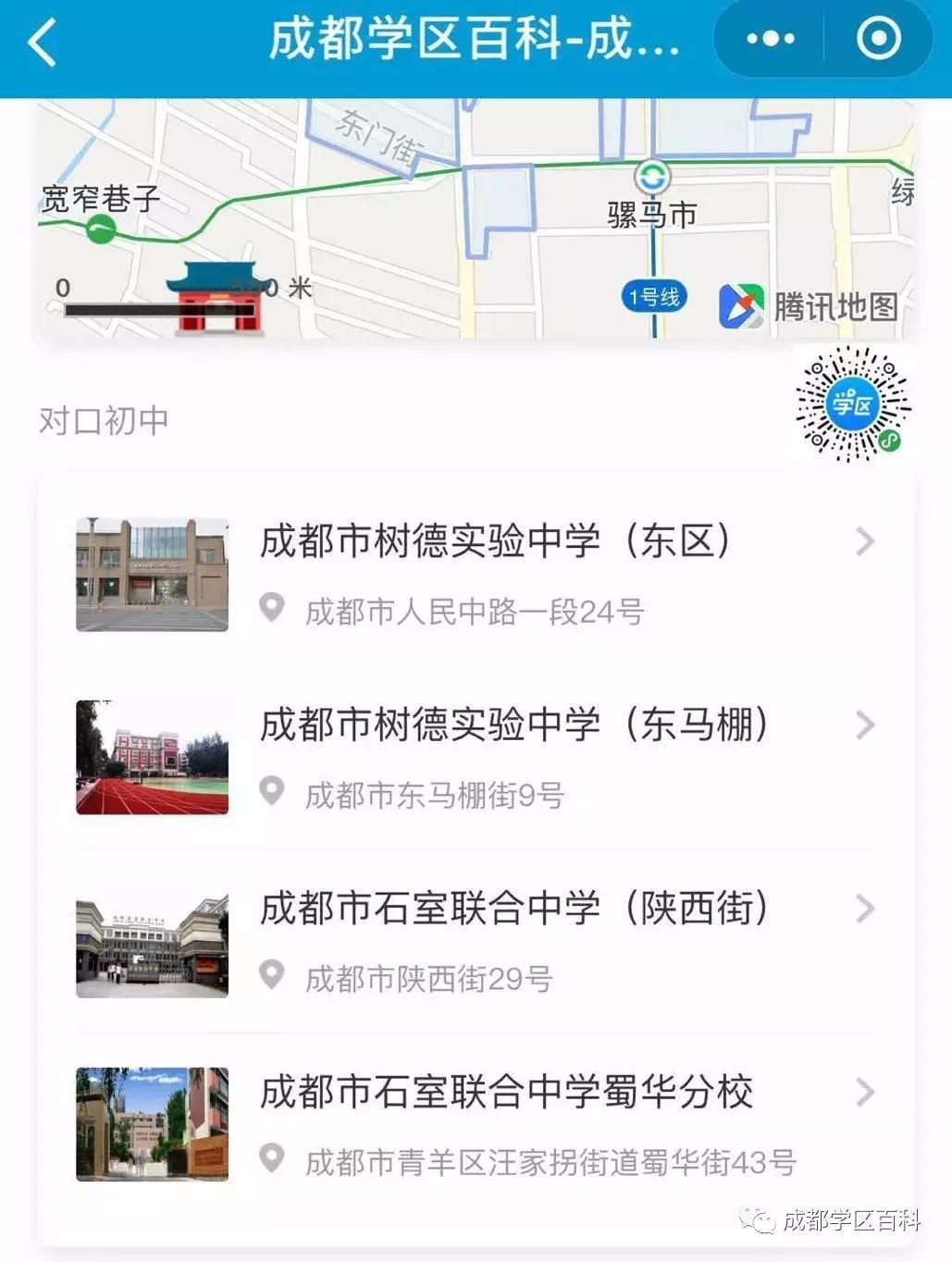Expand the 成都市石室联合中学蜀华分校 row chevron
The width and height of the screenshot is (952, 1262).
pos(864,1092)
